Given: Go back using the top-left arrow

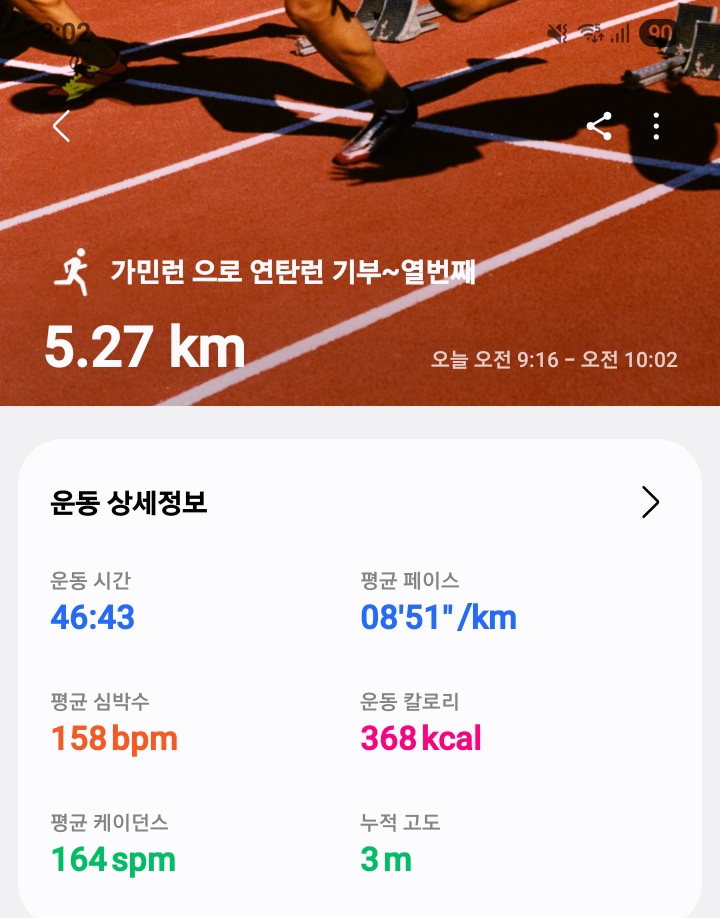Looking at the screenshot, I should click(x=62, y=127).
